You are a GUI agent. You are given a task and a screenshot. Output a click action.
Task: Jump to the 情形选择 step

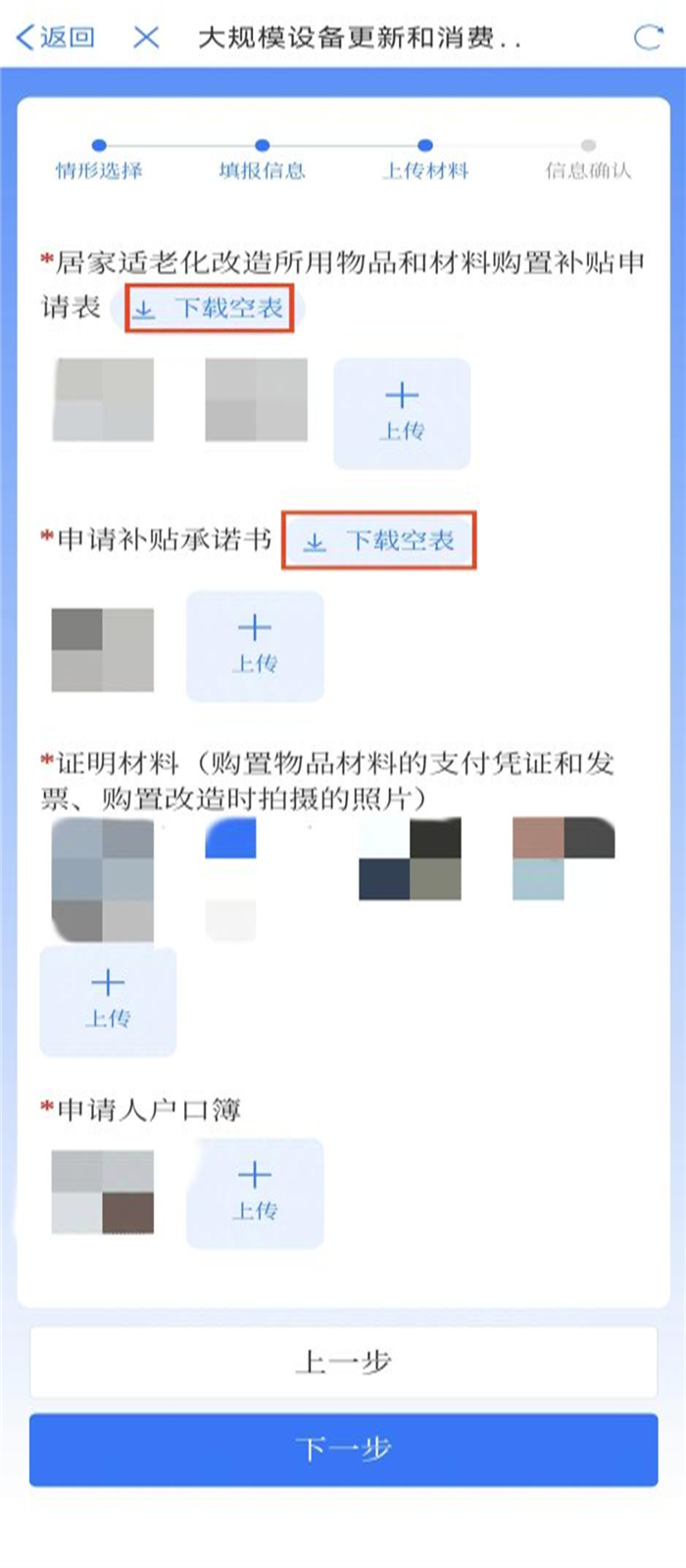[x=99, y=162]
